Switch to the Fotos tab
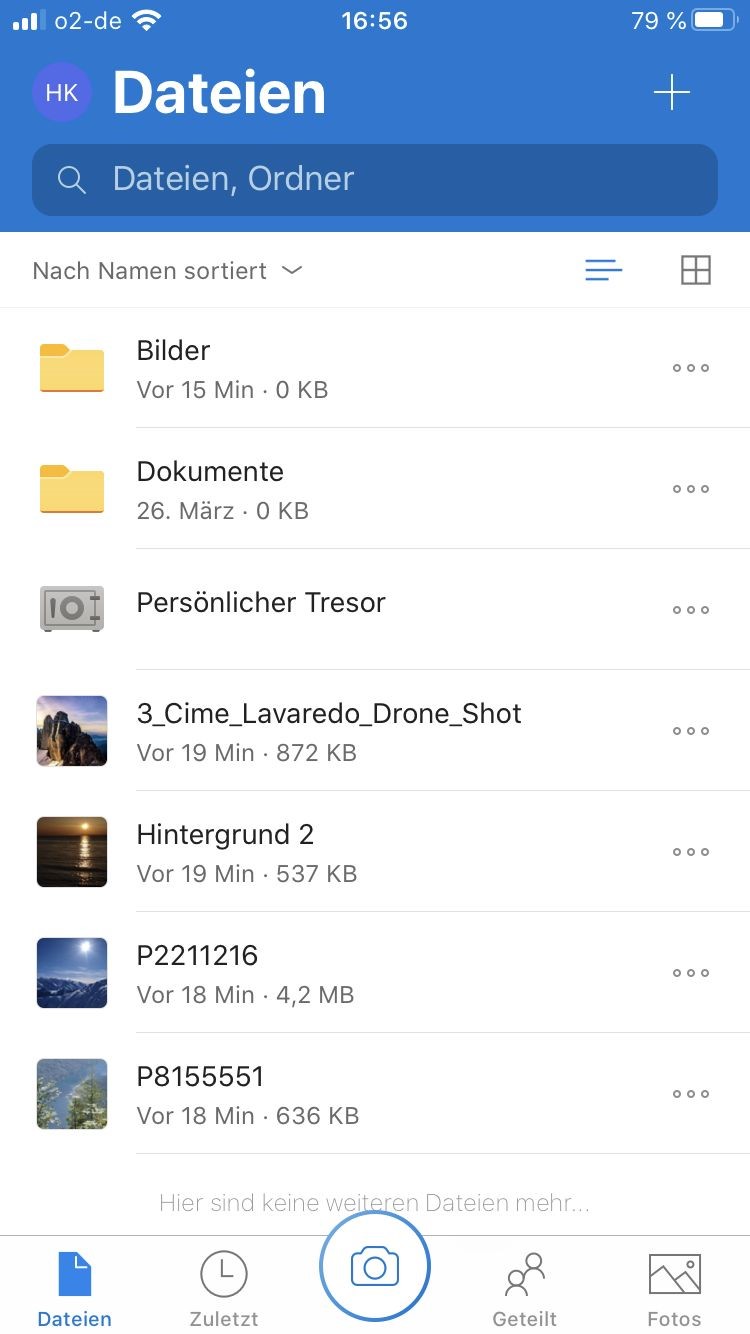This screenshot has height=1334, width=750. 675,1288
